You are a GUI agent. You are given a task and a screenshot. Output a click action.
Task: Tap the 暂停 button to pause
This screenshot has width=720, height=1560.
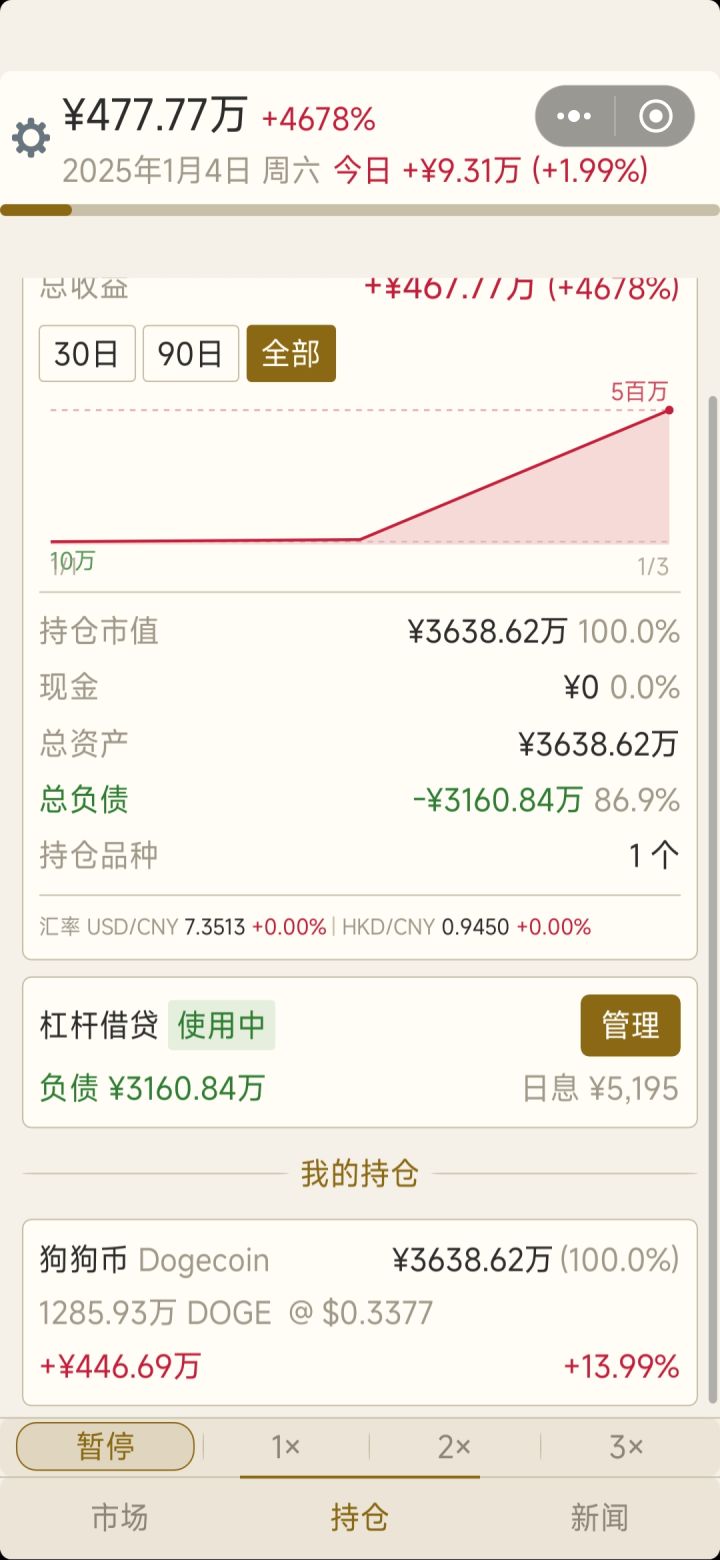coord(105,1446)
